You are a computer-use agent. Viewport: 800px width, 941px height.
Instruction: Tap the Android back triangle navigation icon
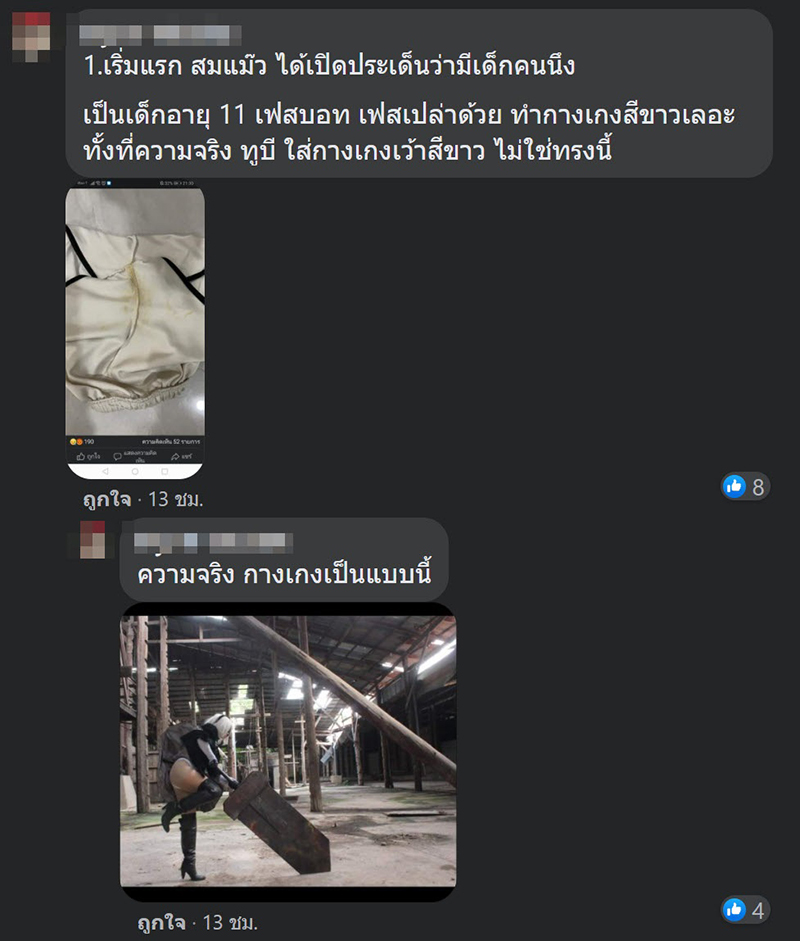coord(105,470)
